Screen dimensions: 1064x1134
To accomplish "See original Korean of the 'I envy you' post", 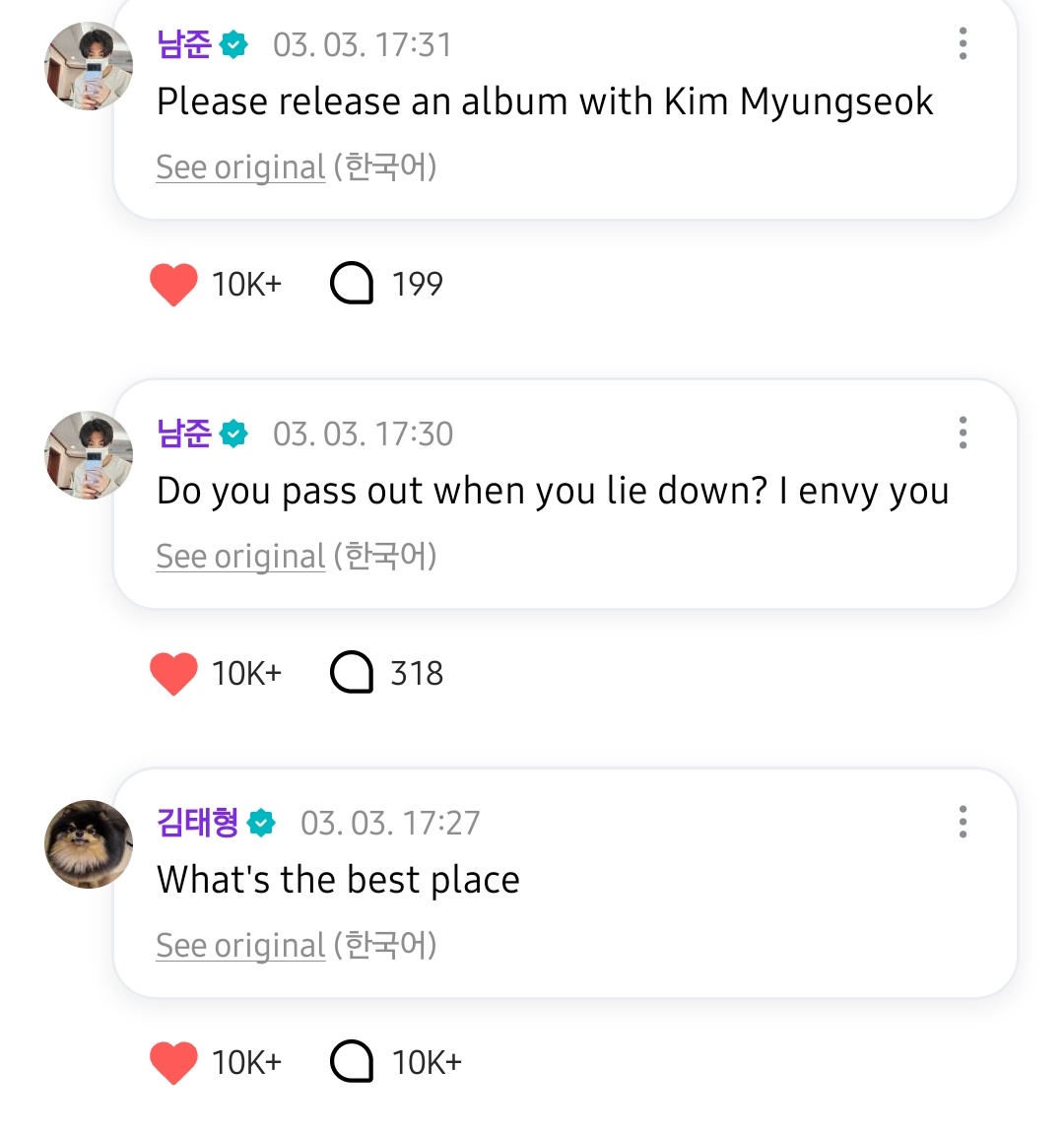I will point(240,557).
